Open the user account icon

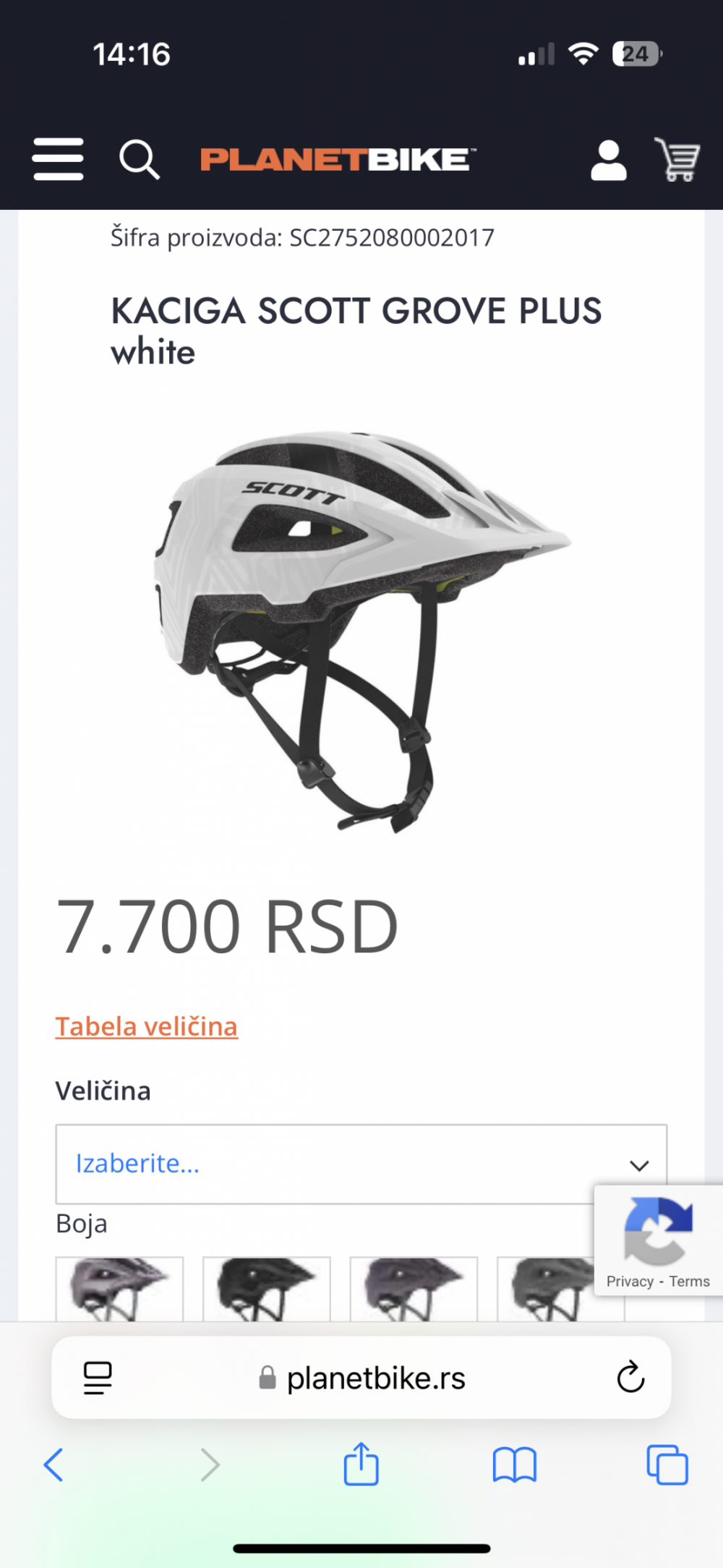609,160
